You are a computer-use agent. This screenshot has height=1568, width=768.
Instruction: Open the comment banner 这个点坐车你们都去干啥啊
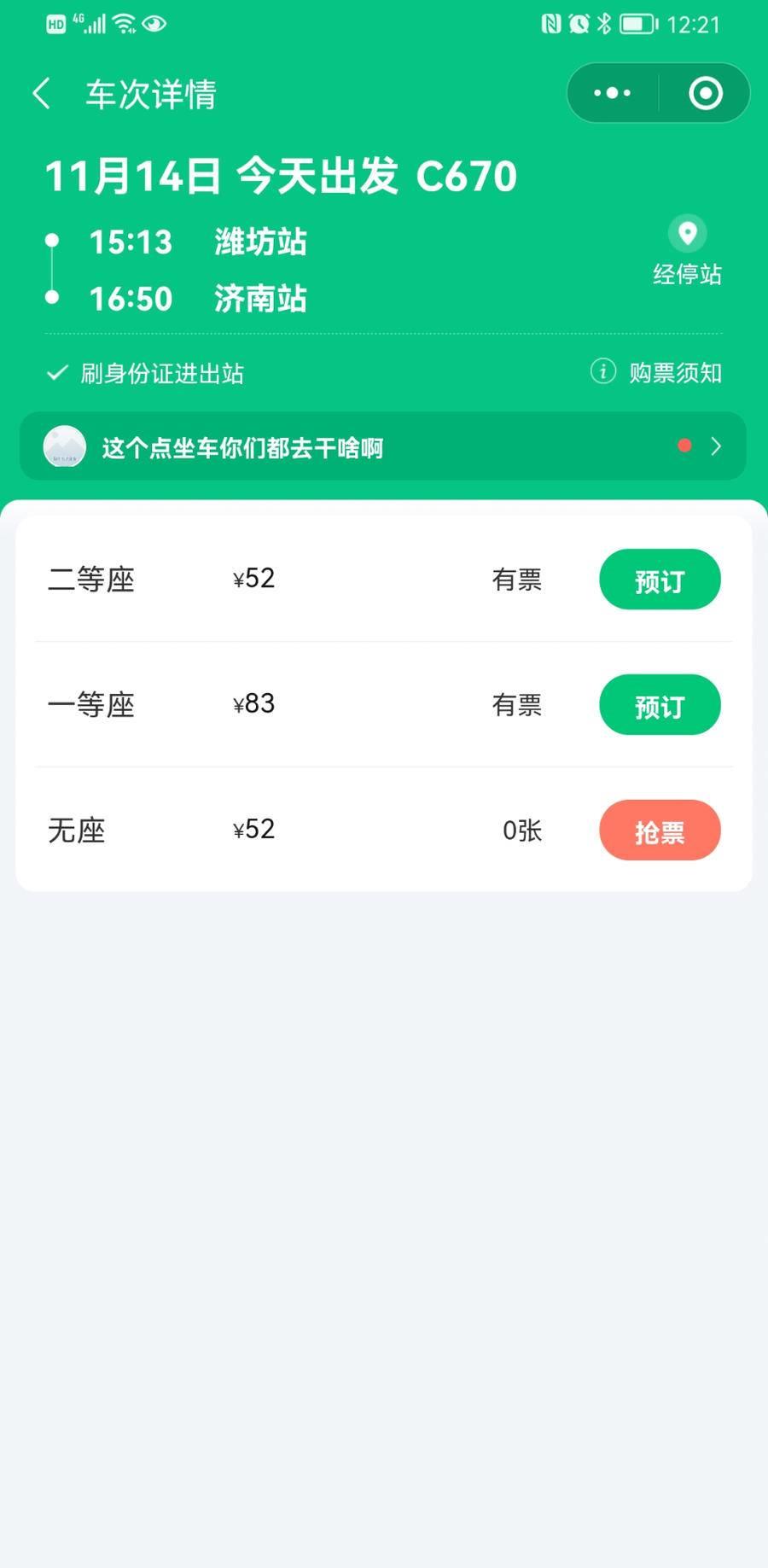(382, 446)
